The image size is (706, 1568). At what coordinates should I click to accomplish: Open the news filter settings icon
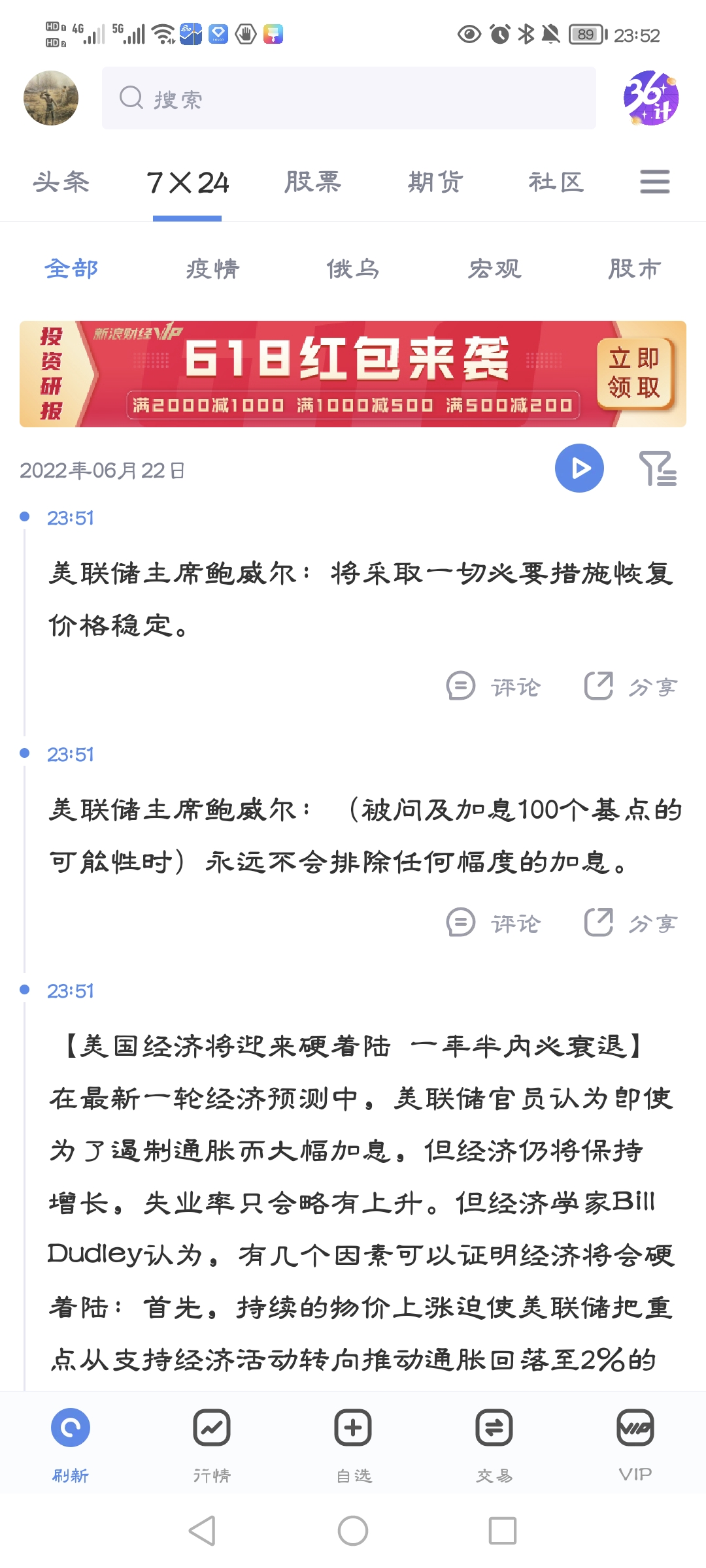point(658,468)
